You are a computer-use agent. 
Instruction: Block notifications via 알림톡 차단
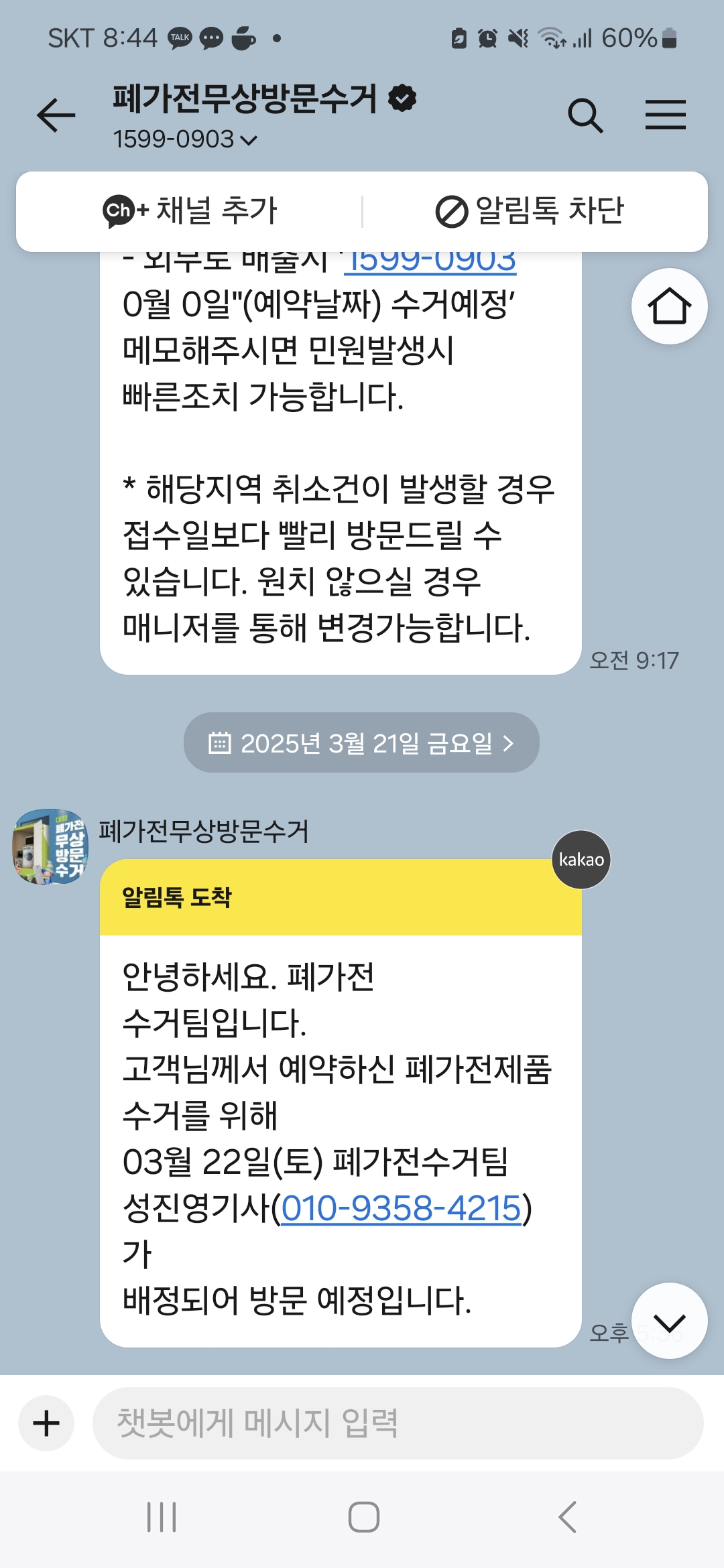pos(530,210)
